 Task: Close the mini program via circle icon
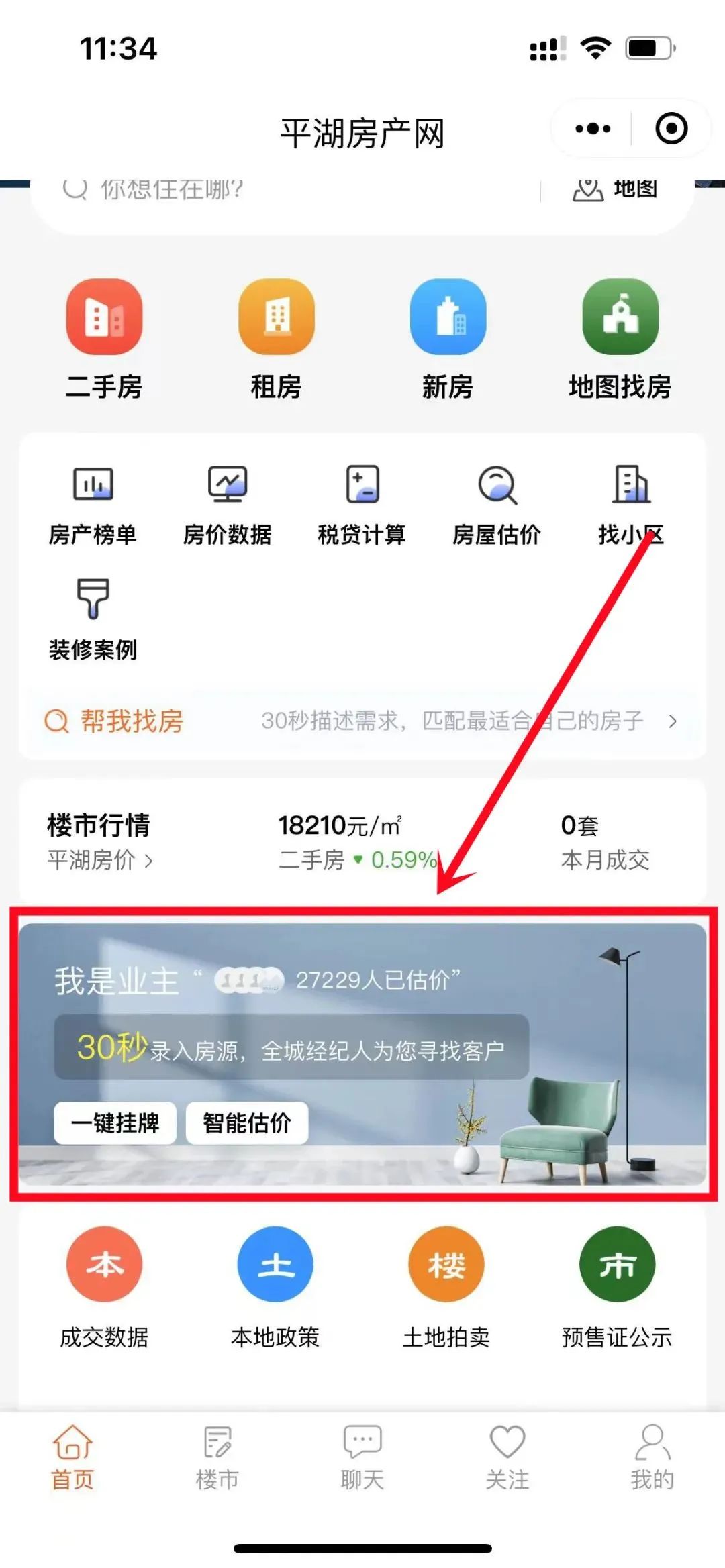point(671,128)
